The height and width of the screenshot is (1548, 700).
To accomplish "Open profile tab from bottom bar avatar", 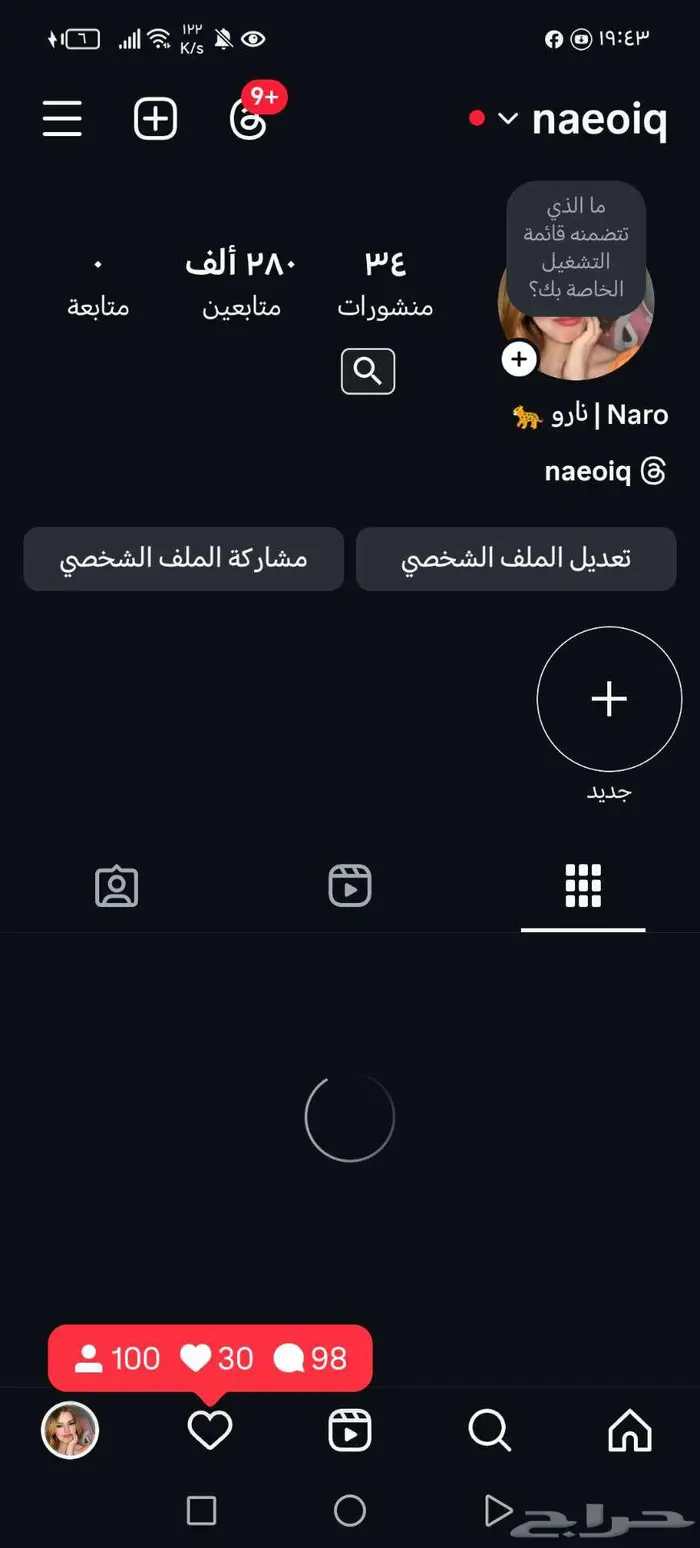I will pos(70,1431).
